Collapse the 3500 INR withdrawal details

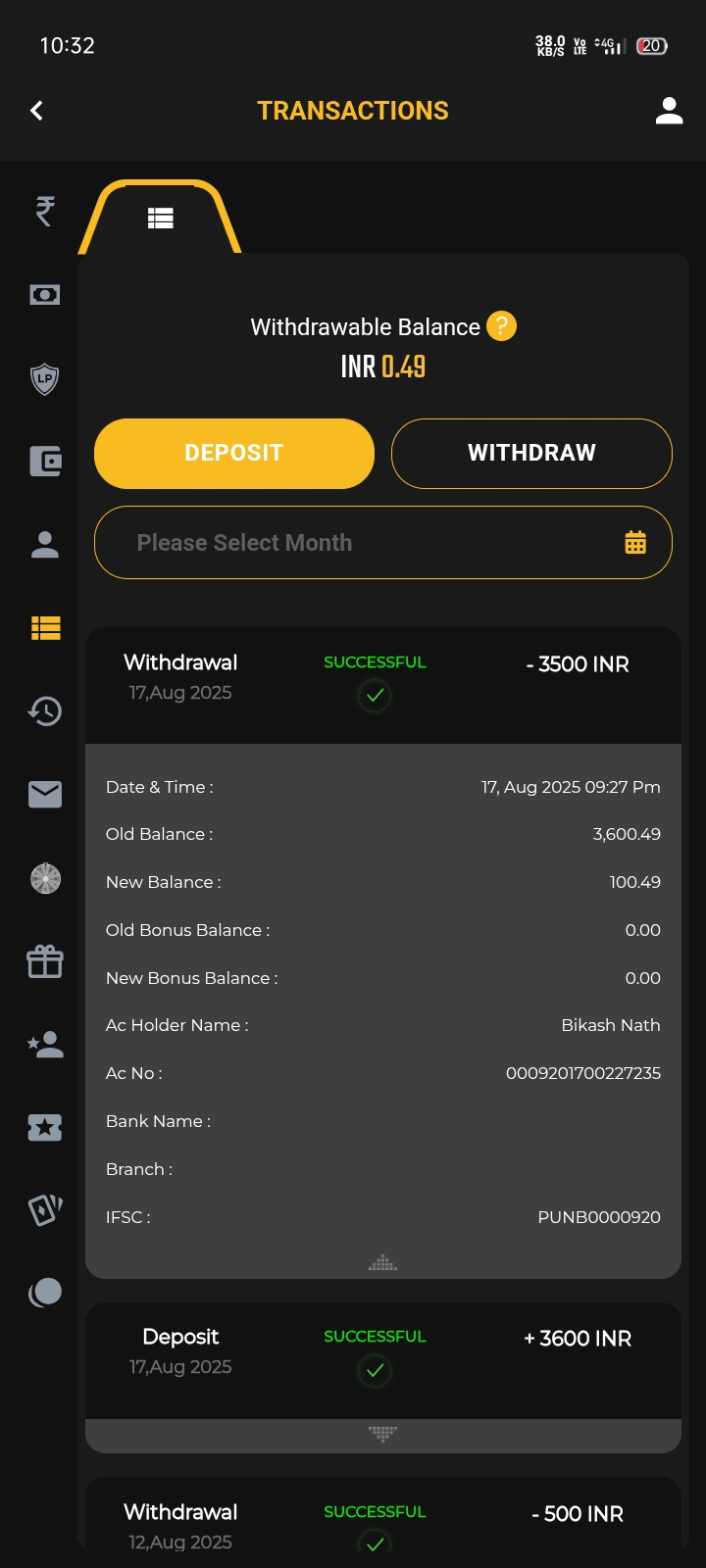(382, 1262)
